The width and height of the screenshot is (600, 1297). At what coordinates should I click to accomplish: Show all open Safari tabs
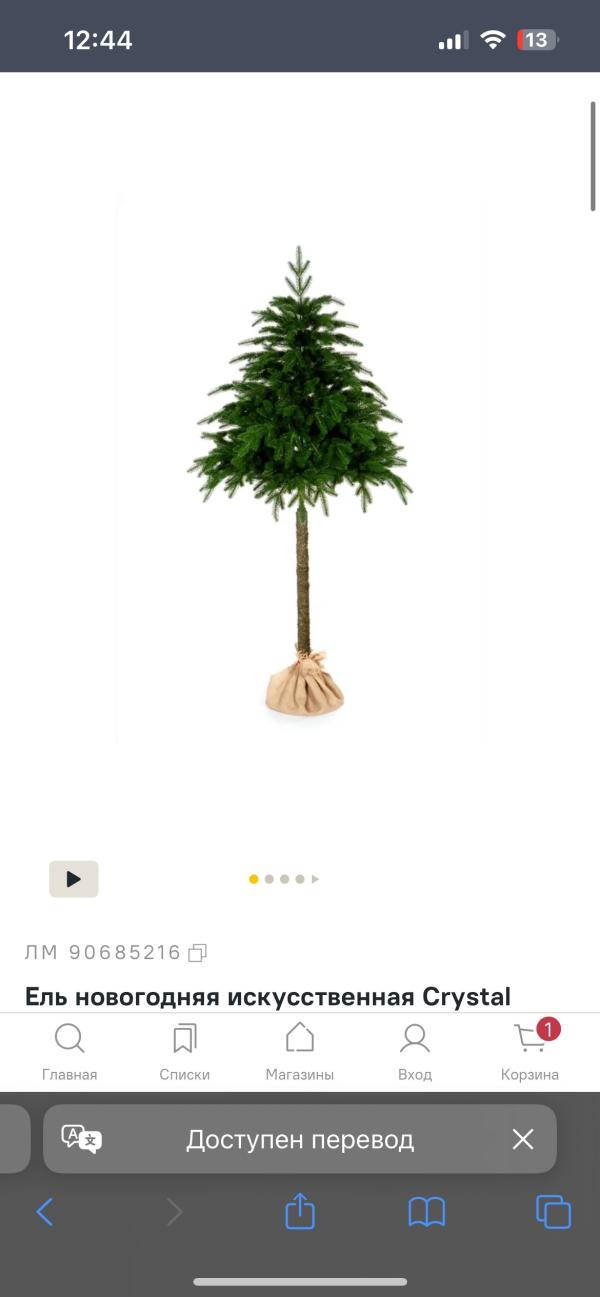click(x=553, y=1212)
